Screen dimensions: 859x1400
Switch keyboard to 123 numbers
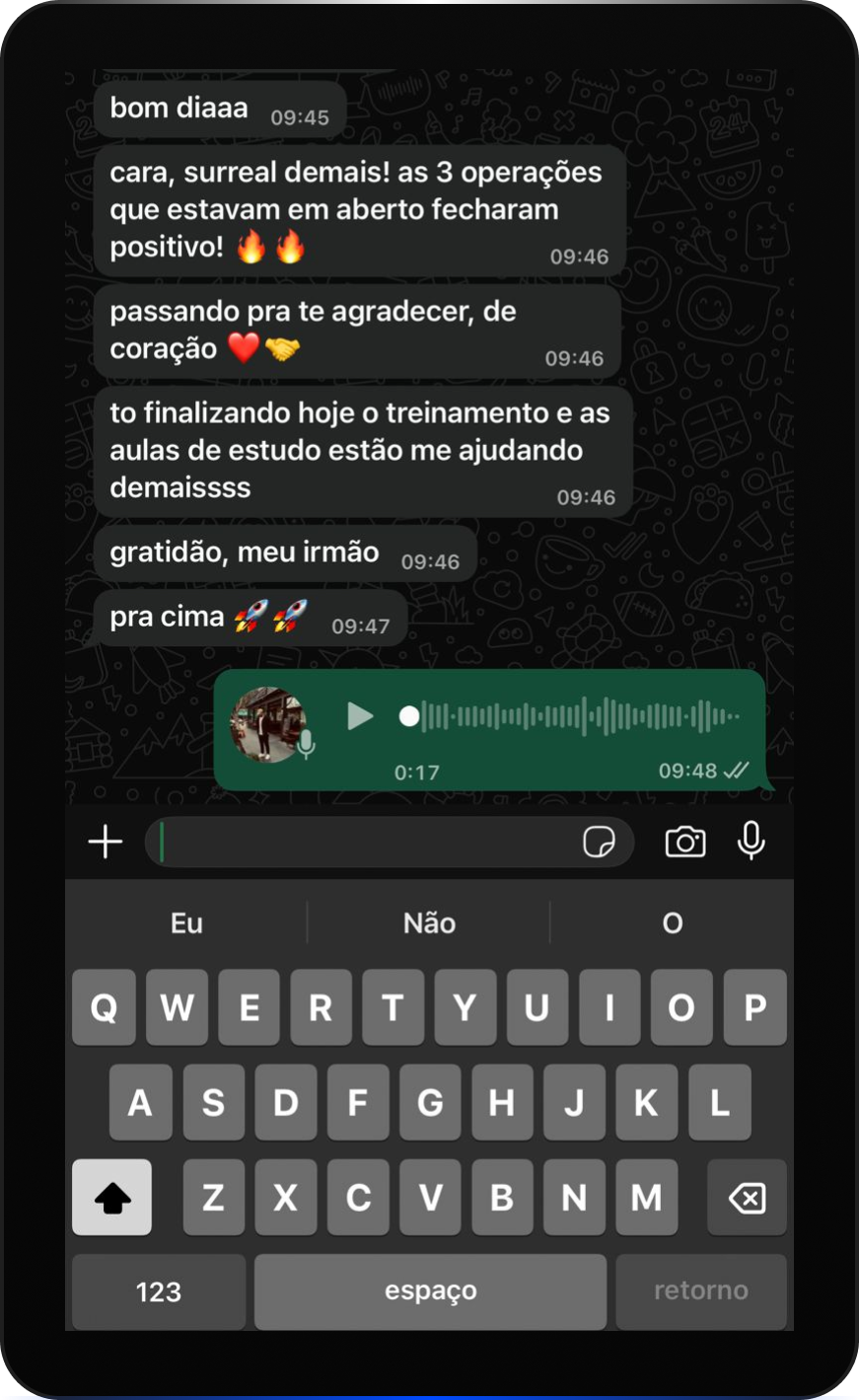159,1291
